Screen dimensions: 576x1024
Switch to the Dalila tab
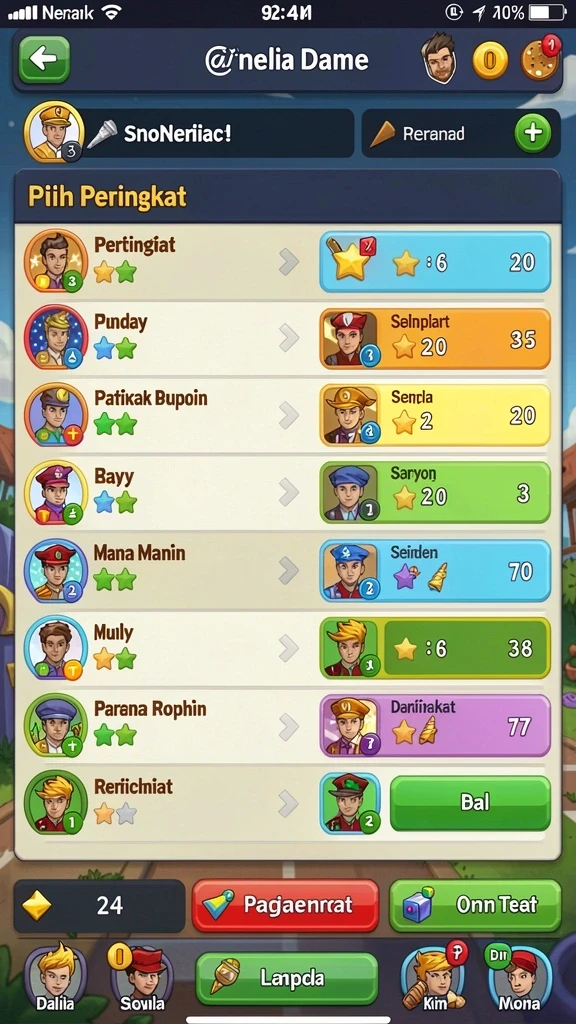[x=55, y=978]
